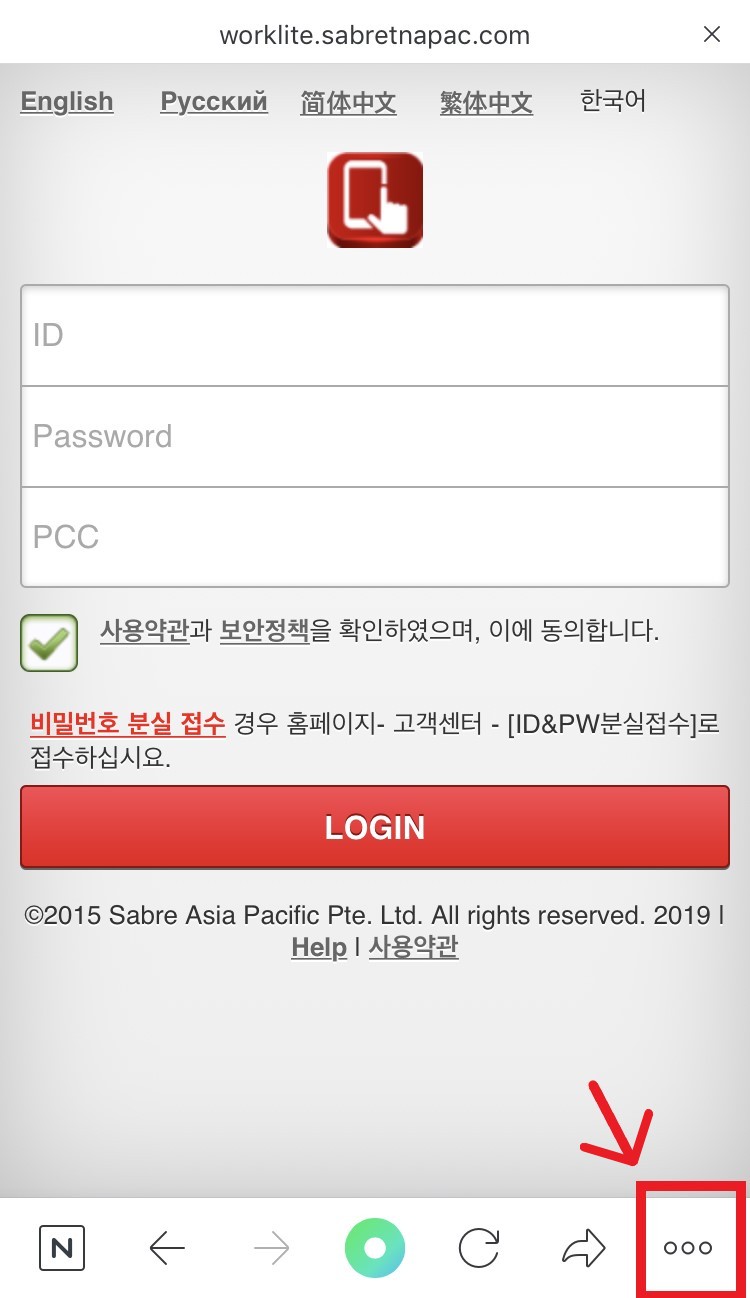The height and width of the screenshot is (1298, 750).
Task: Tap the ID input field
Action: click(375, 336)
